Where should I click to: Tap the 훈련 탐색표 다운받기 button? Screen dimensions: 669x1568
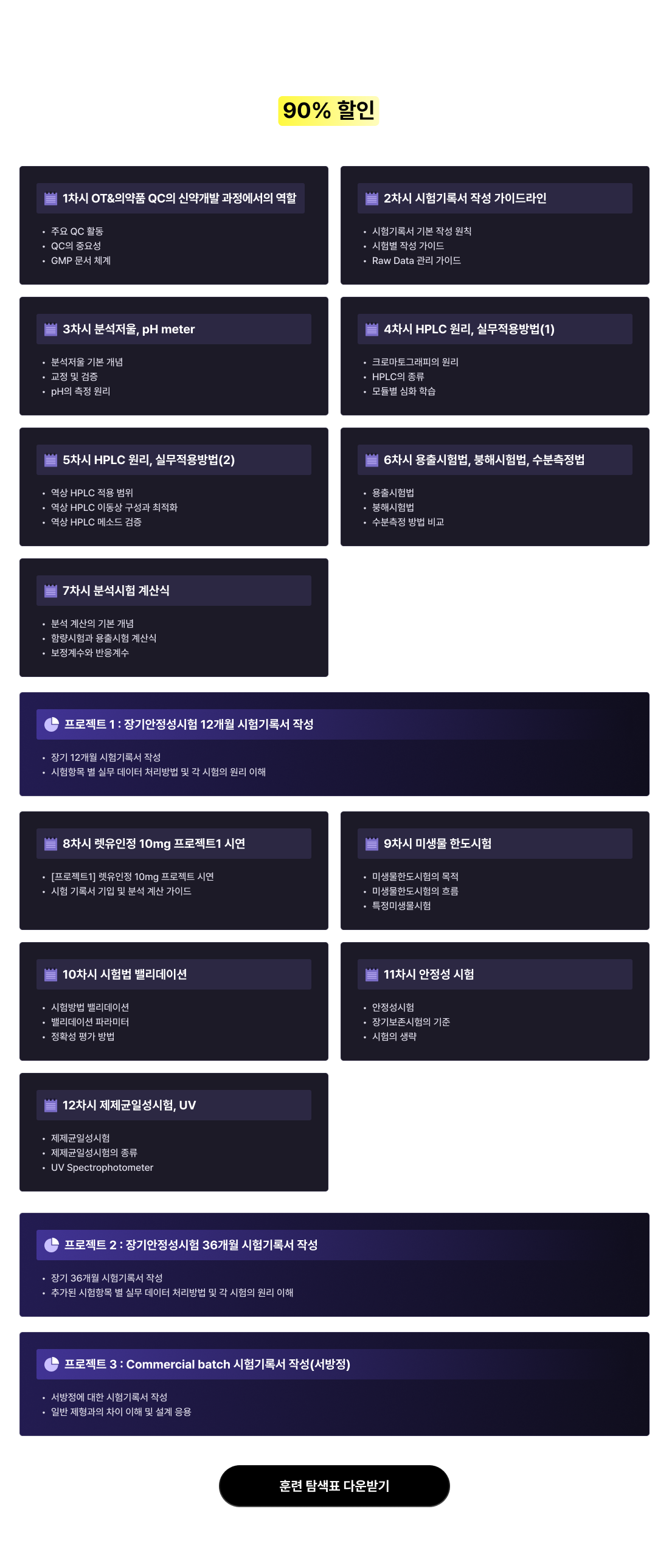(x=334, y=1485)
